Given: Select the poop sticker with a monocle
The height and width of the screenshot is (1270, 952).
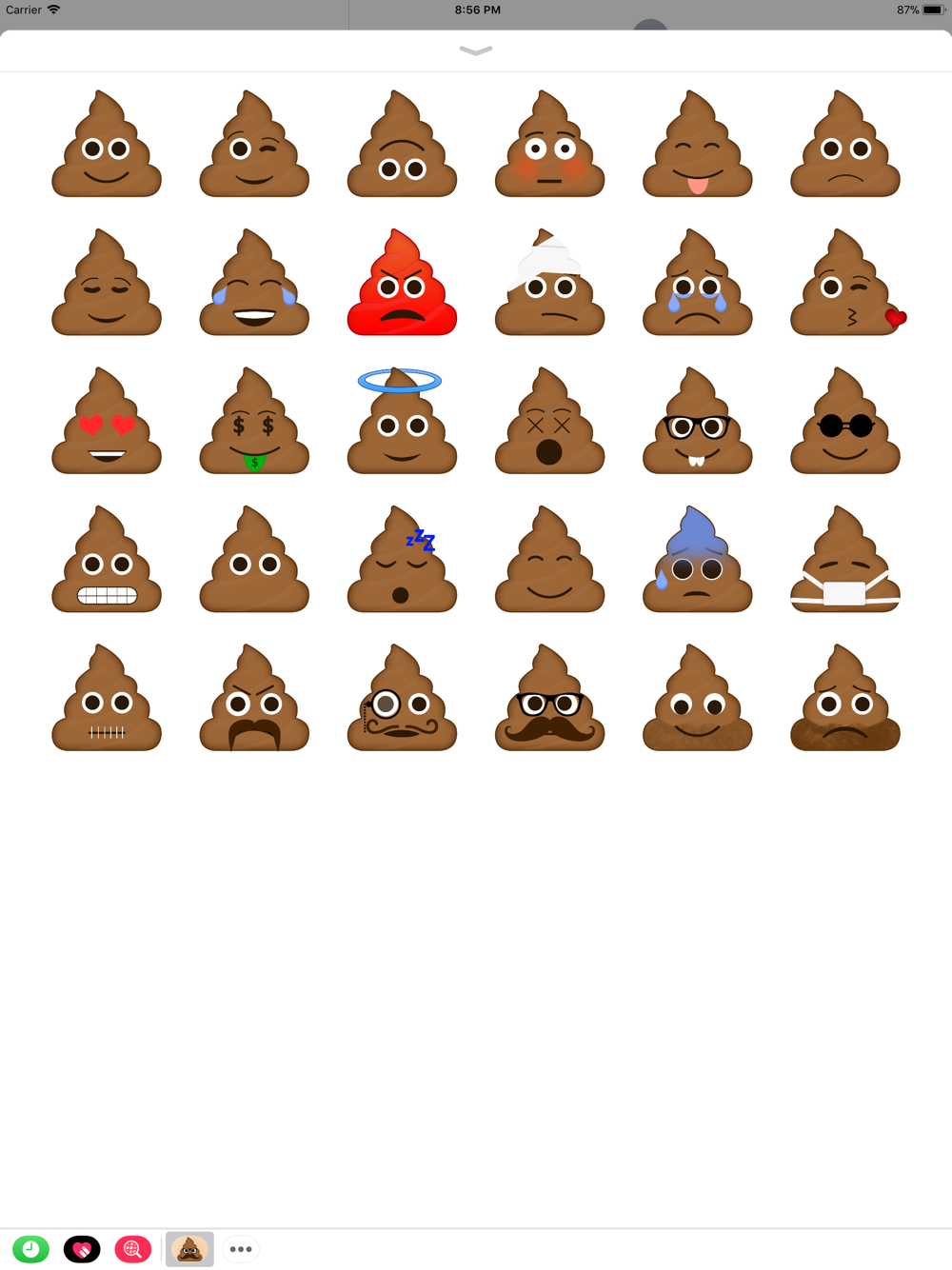Looking at the screenshot, I should [402, 699].
